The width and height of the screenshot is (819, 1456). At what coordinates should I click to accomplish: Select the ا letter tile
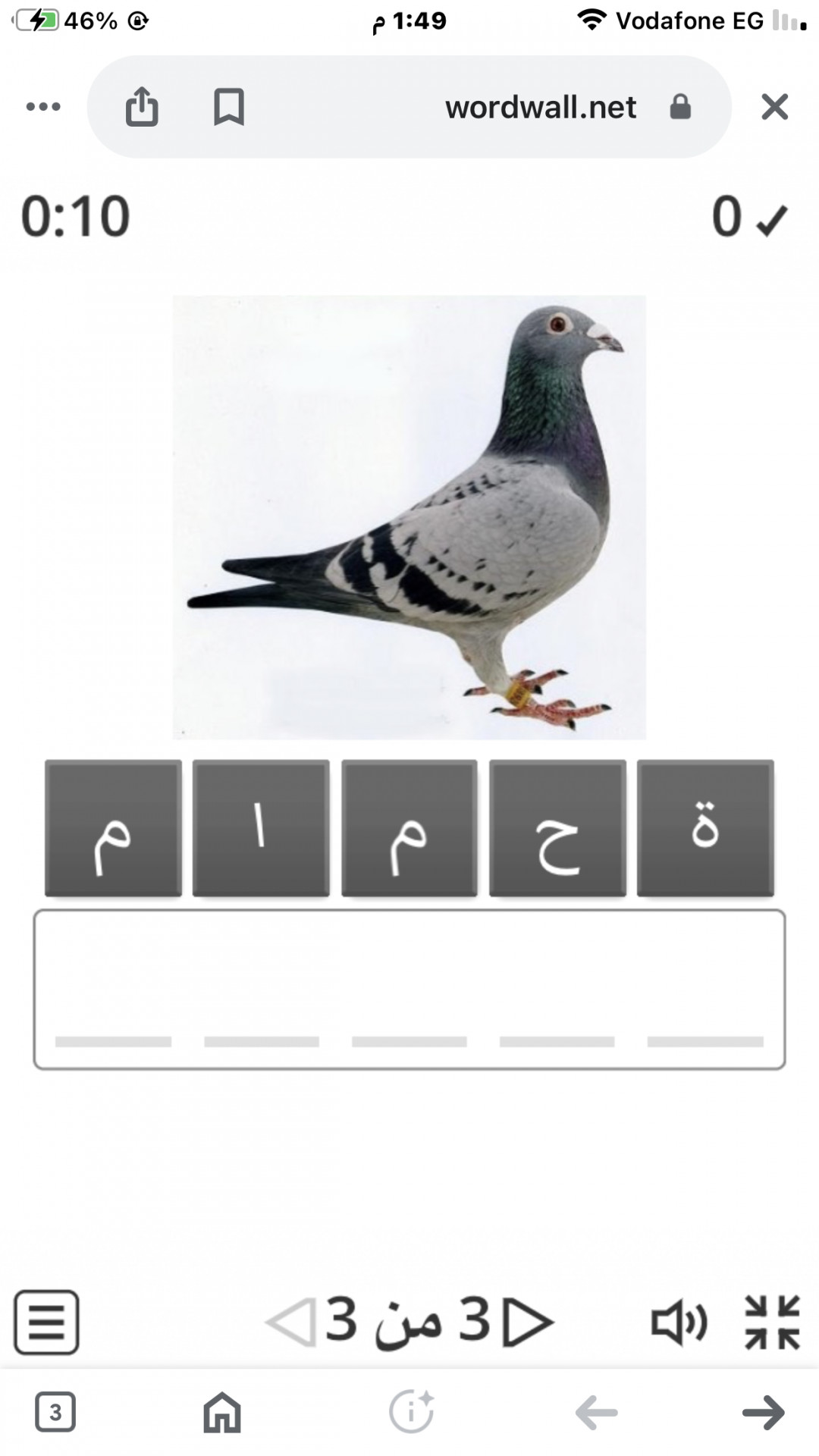tap(261, 828)
